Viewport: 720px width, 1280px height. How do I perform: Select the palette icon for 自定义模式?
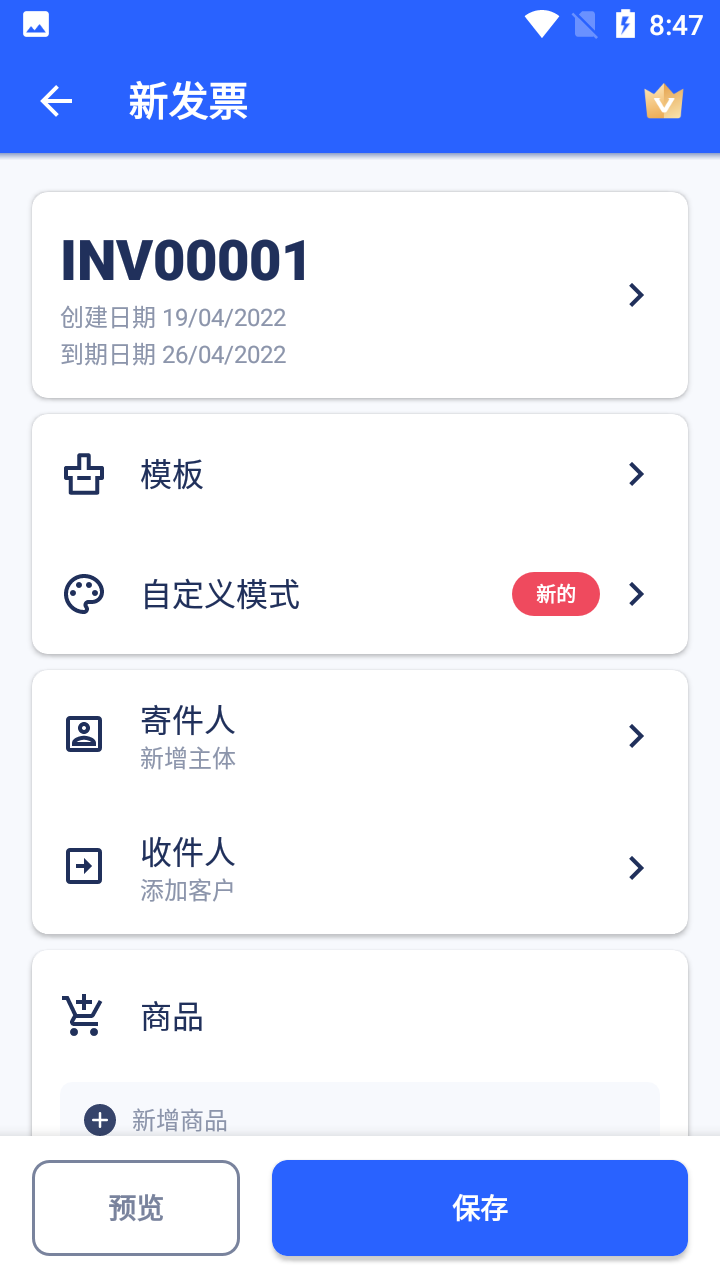(84, 594)
